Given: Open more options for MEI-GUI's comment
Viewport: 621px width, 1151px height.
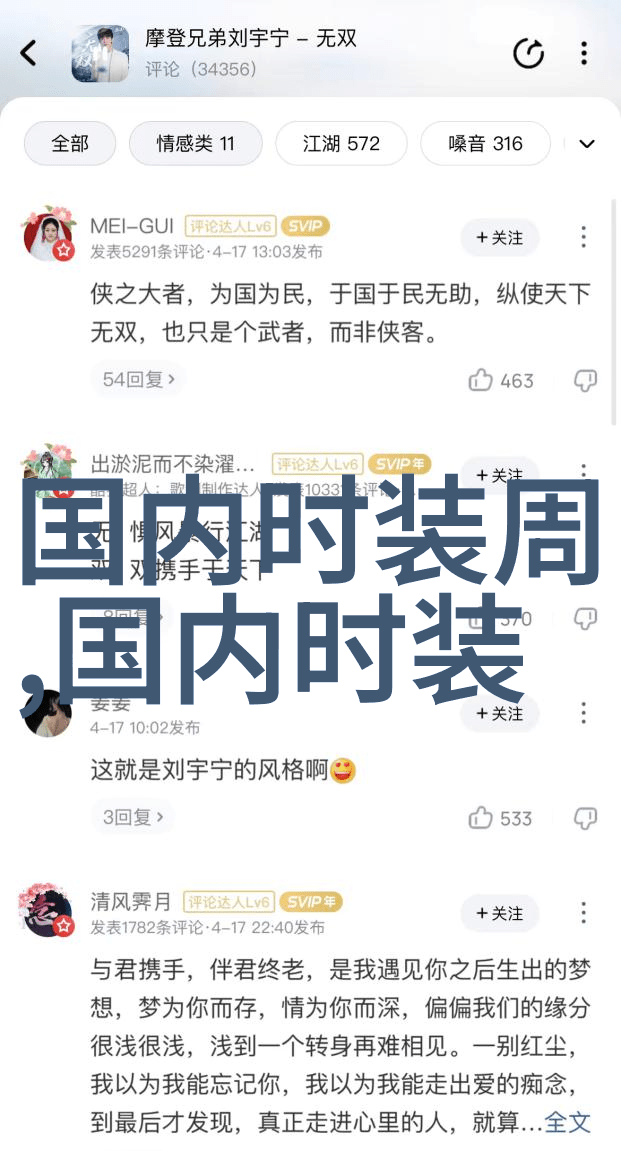Looking at the screenshot, I should point(584,237).
